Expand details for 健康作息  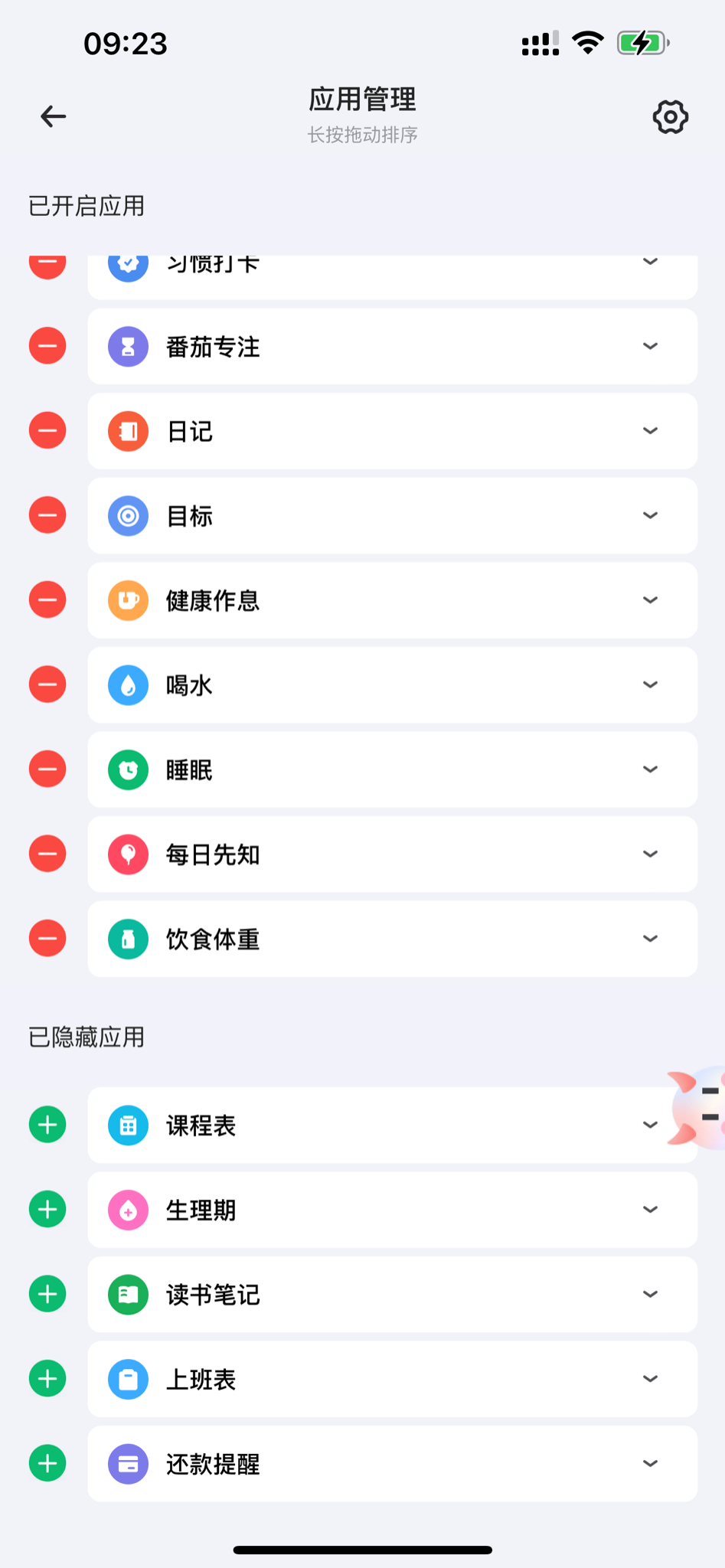(x=650, y=600)
